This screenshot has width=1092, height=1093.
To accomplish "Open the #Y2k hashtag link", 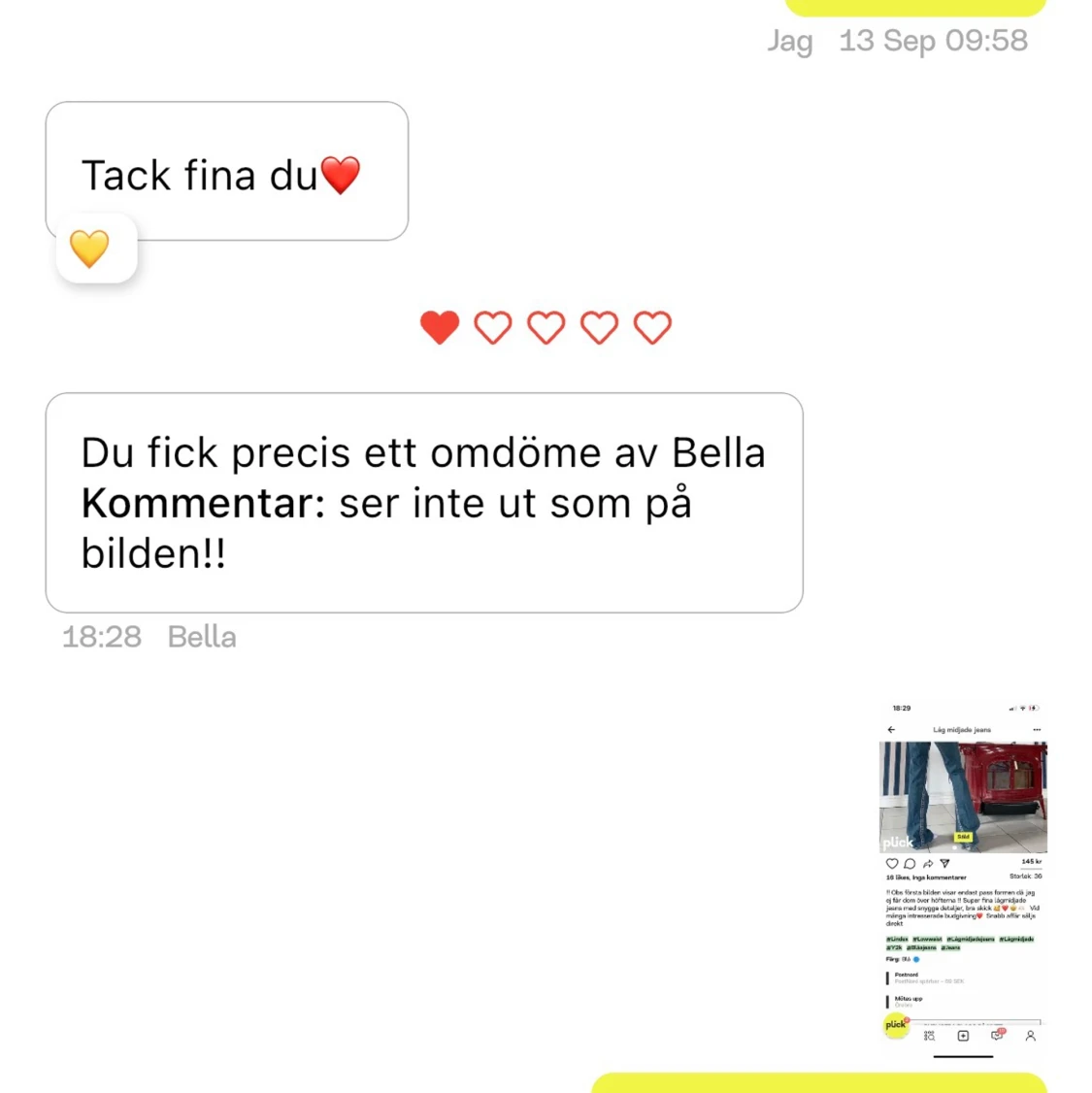I will coord(894,947).
